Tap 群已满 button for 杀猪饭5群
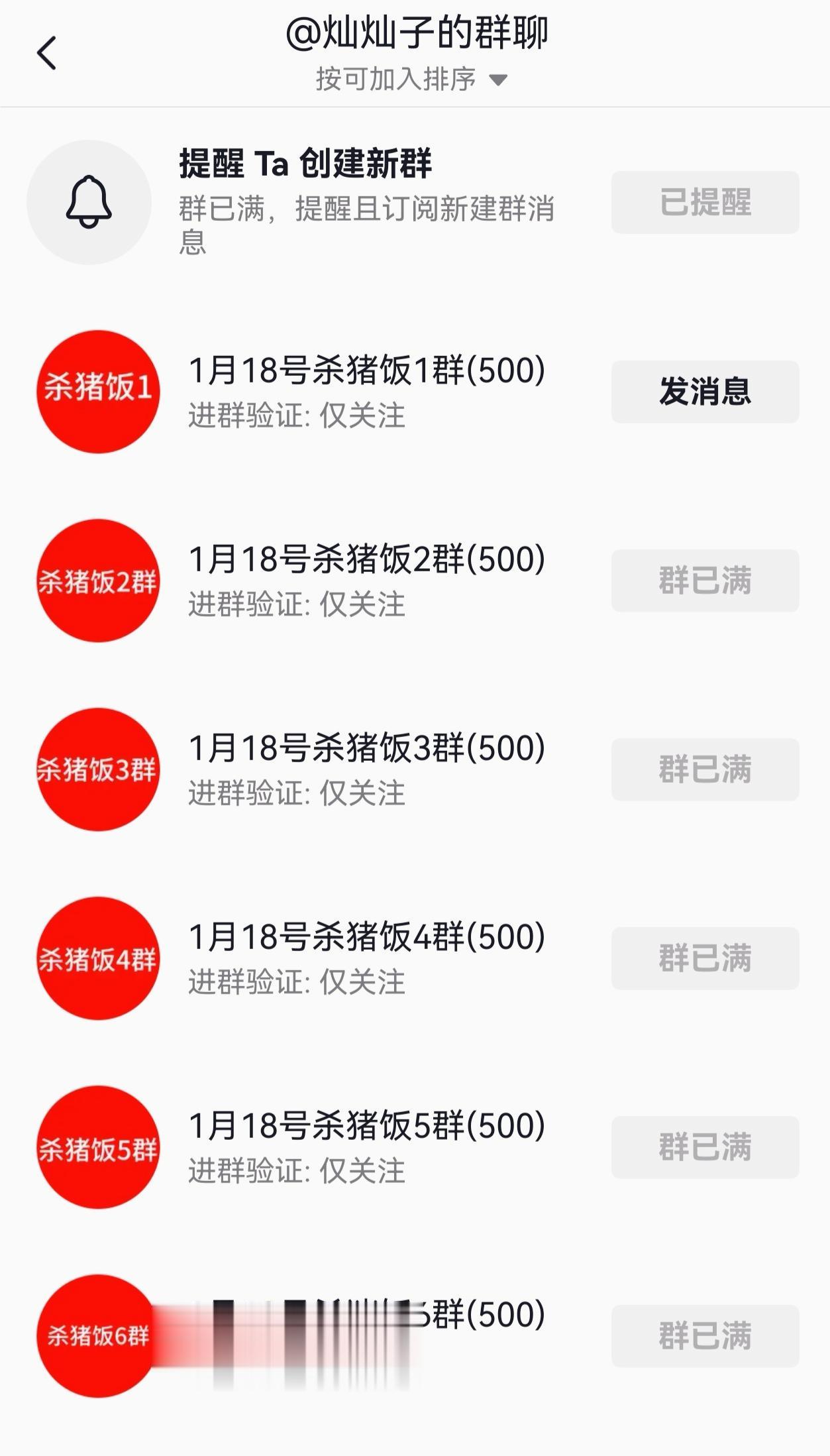The height and width of the screenshot is (1456, 830). tap(705, 1147)
